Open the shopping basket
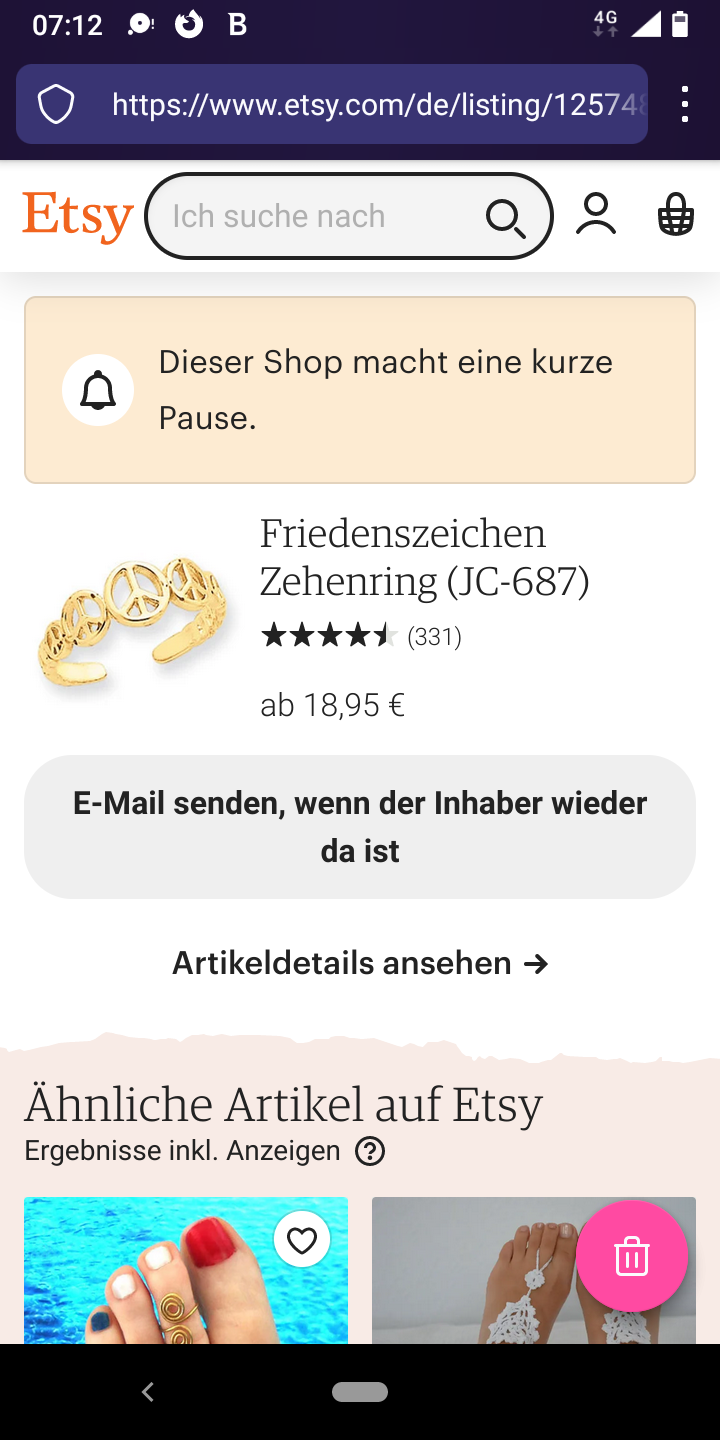The image size is (720, 1440). pyautogui.click(x=676, y=216)
